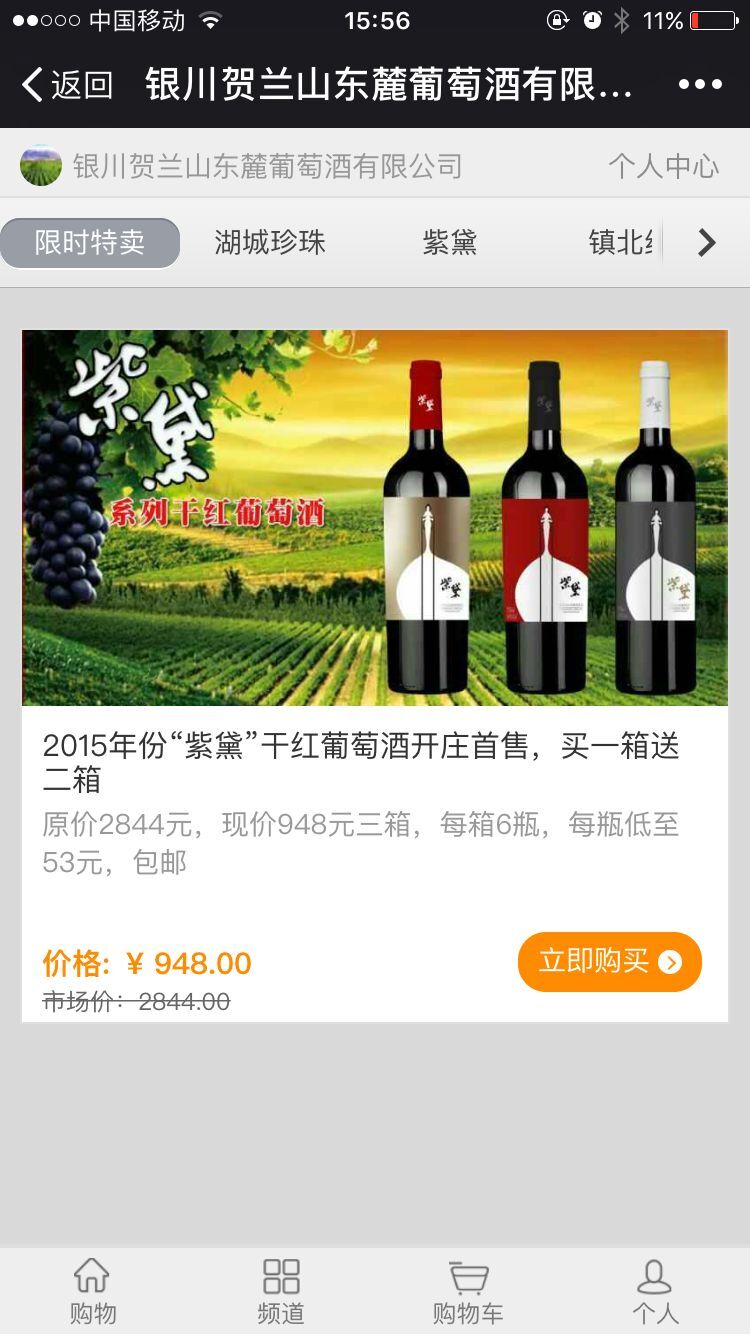Tap 立即购买 to buy now

[609, 961]
